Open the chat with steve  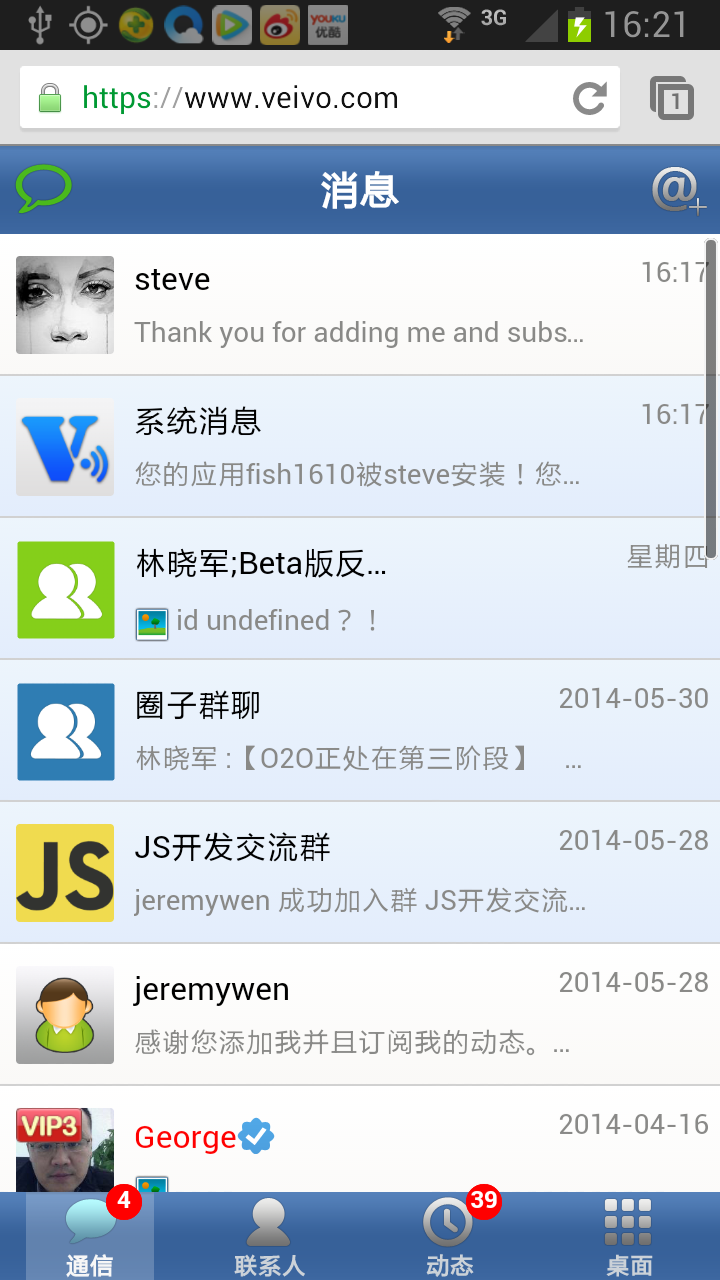click(360, 305)
